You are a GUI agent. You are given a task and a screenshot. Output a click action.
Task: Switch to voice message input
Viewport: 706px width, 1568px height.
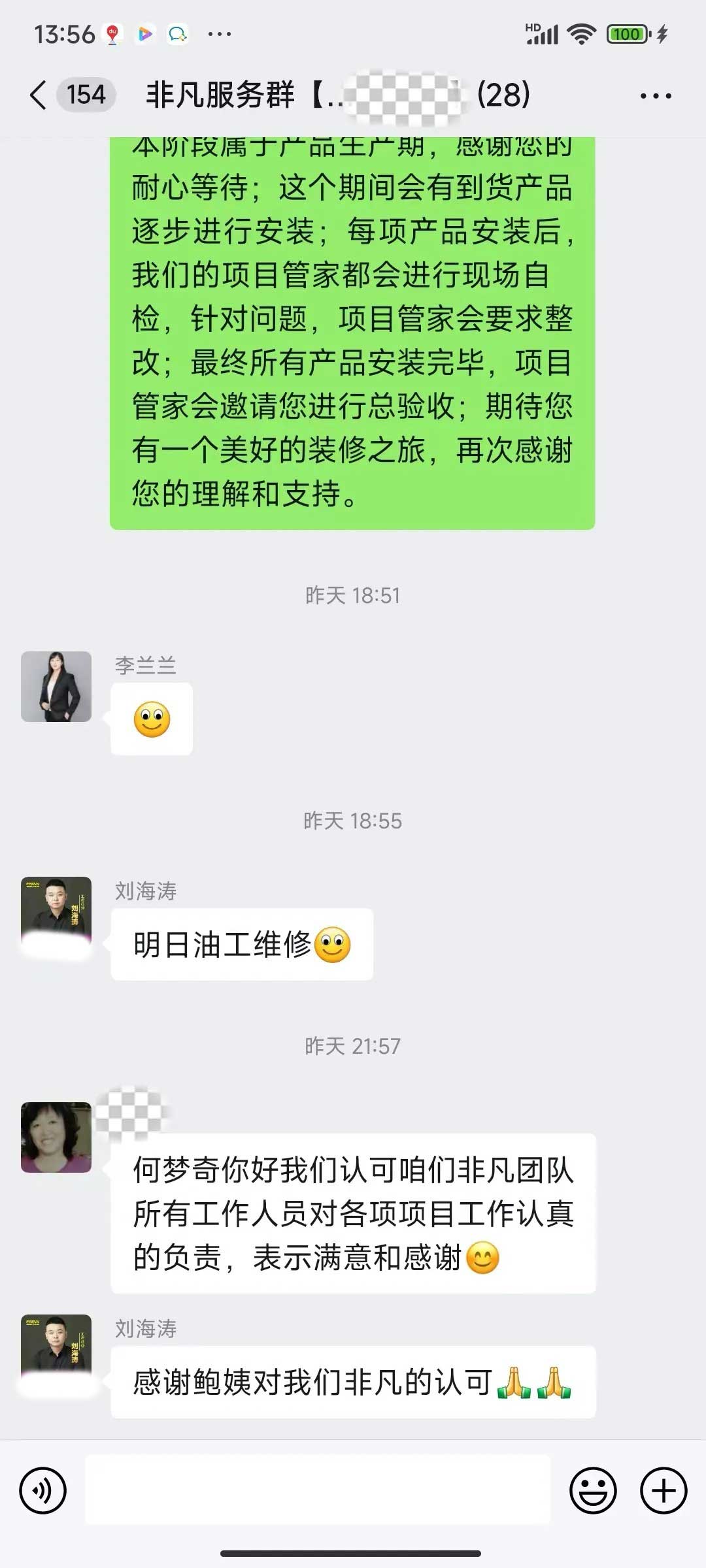pos(43,1490)
